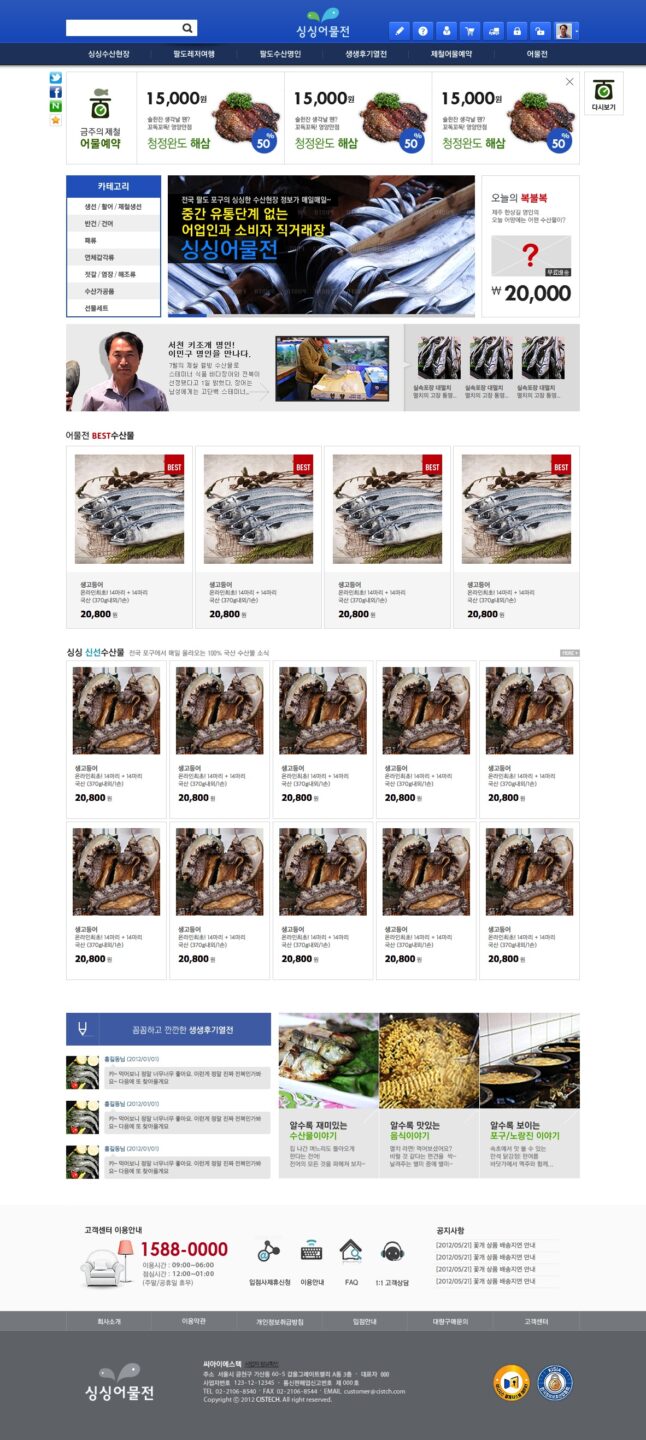646x1440 pixels.
Task: Share the page on Facebook
Action: click(x=56, y=92)
